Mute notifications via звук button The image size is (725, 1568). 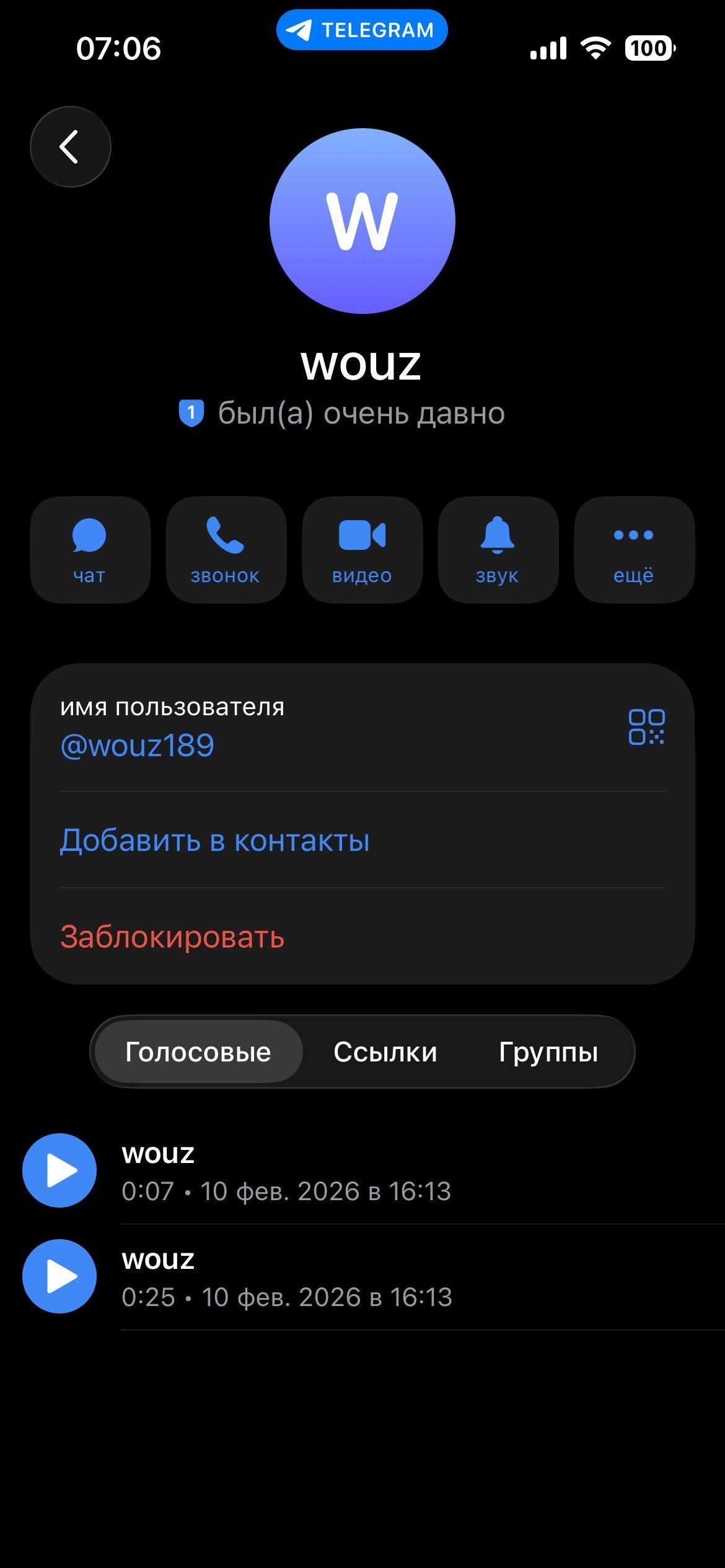click(498, 549)
